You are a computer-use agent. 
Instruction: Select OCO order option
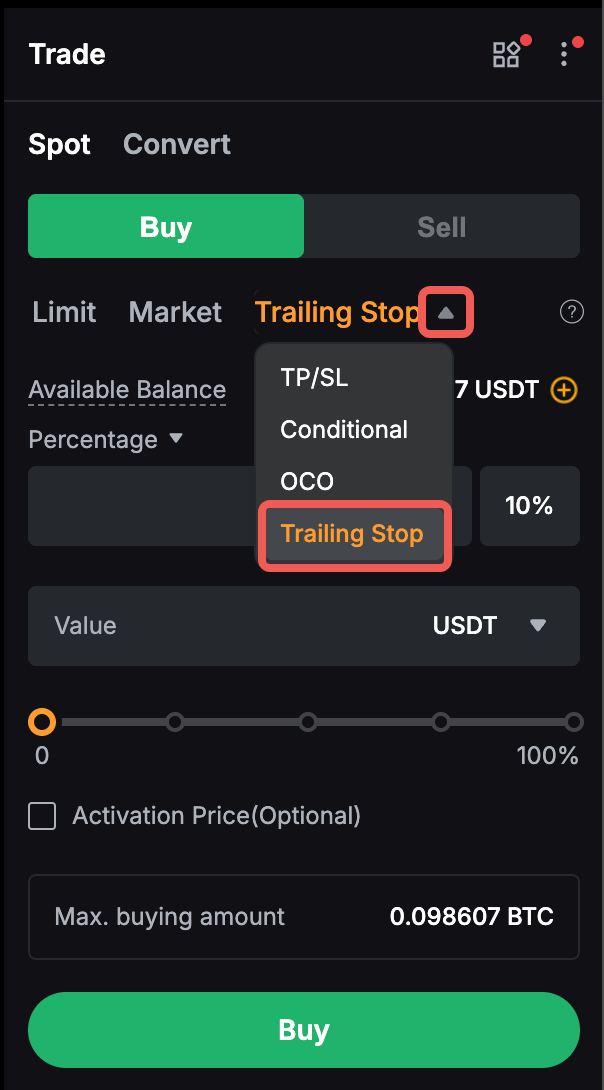pos(307,482)
